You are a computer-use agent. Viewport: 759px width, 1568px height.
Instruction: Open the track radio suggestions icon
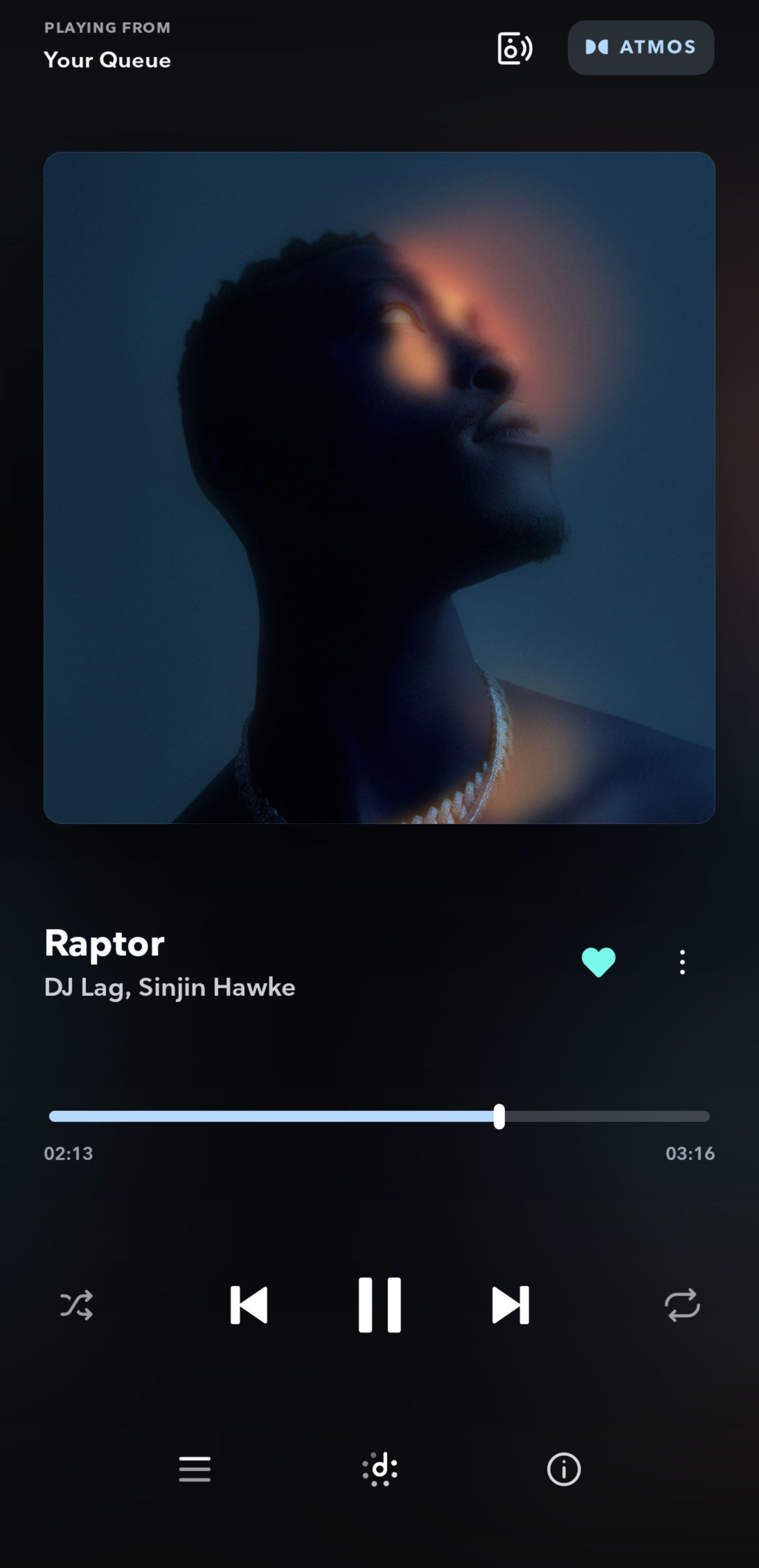pos(380,1469)
